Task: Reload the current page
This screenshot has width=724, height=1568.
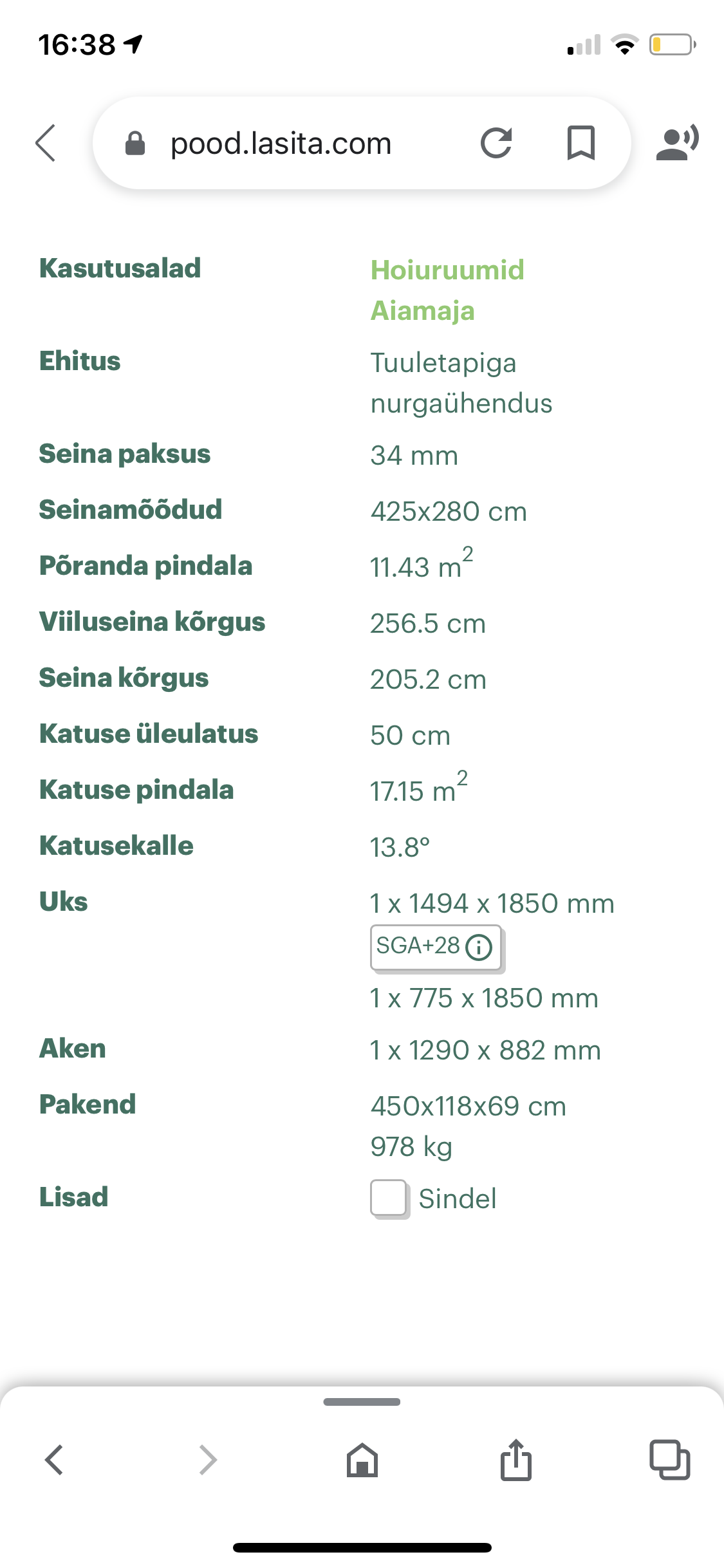Action: pos(496,143)
